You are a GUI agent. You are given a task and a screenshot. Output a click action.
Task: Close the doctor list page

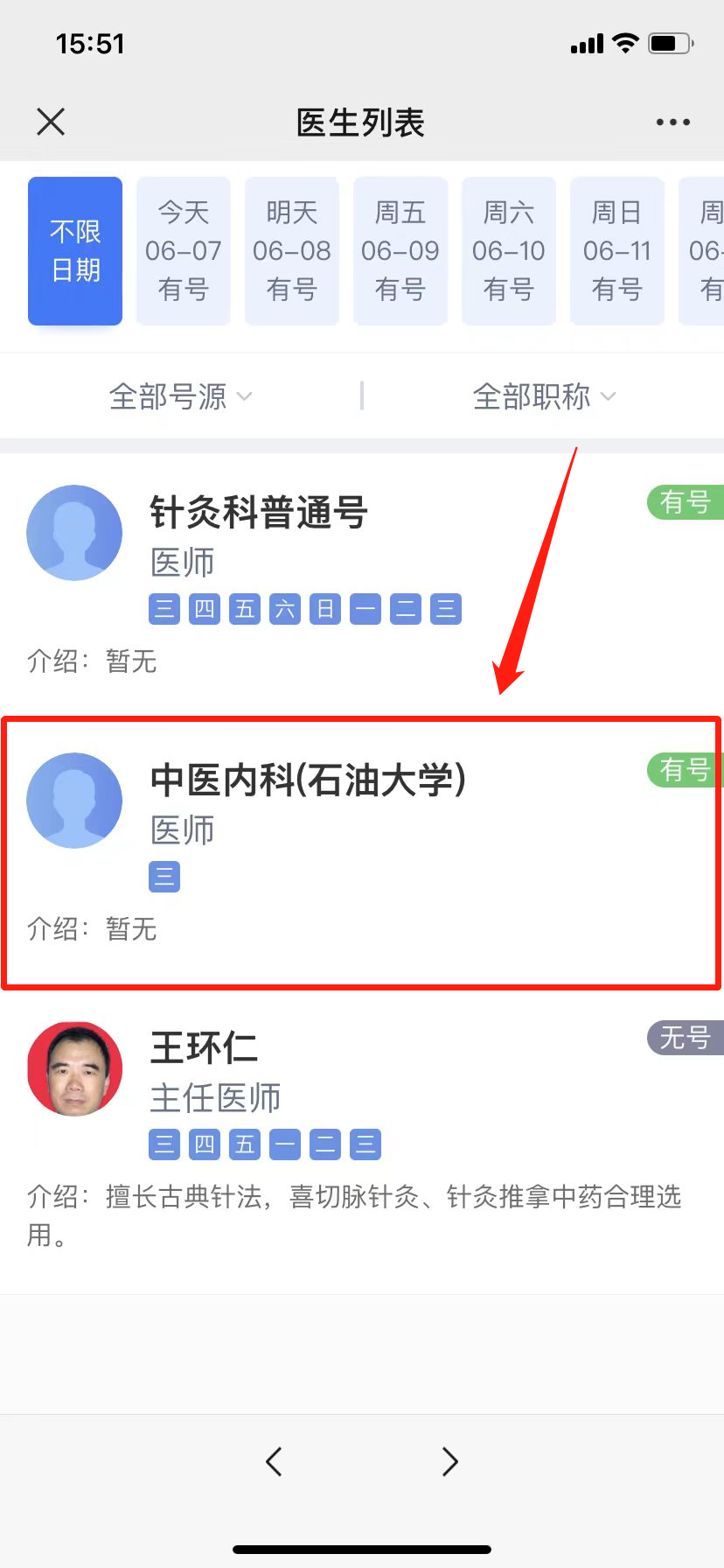(x=51, y=122)
